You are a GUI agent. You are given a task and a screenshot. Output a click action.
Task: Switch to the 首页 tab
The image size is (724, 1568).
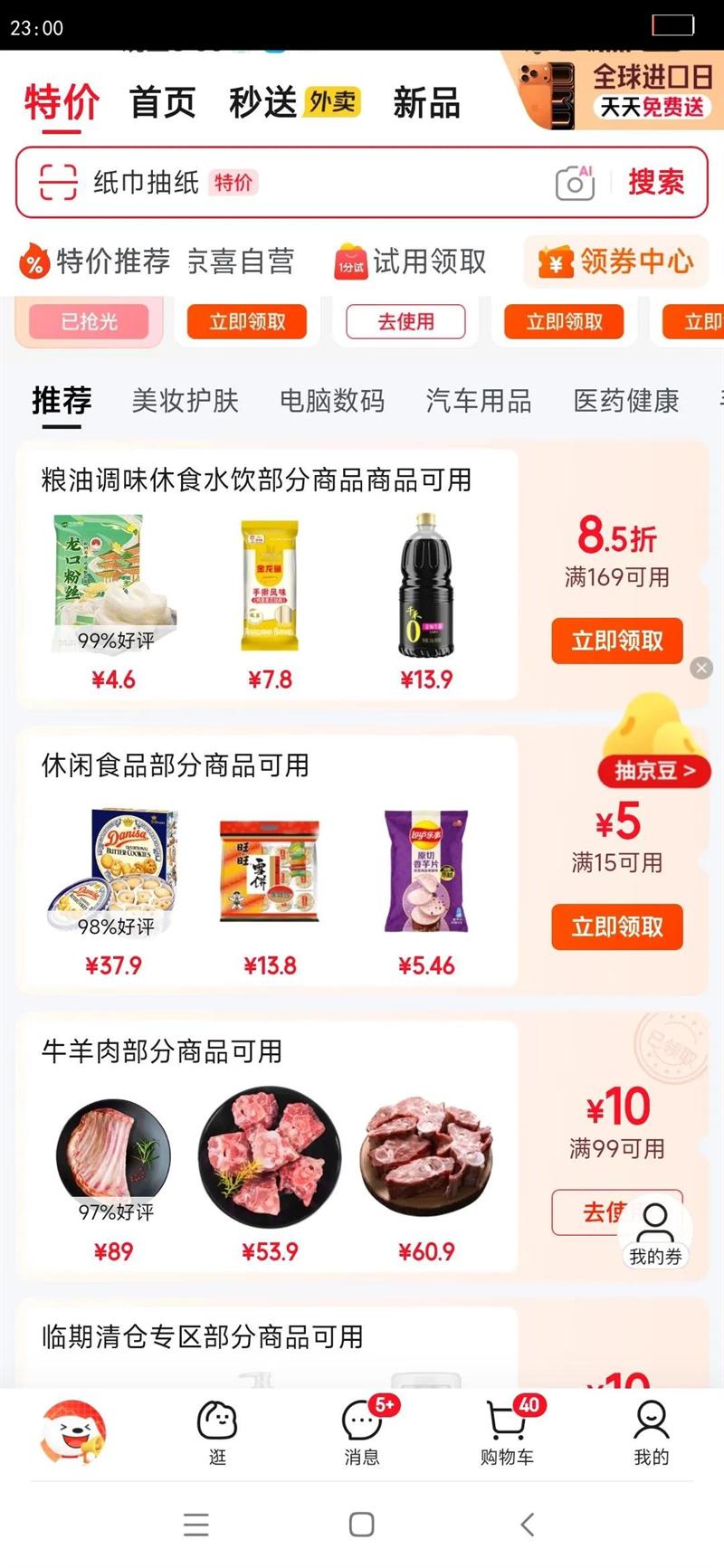(x=163, y=102)
